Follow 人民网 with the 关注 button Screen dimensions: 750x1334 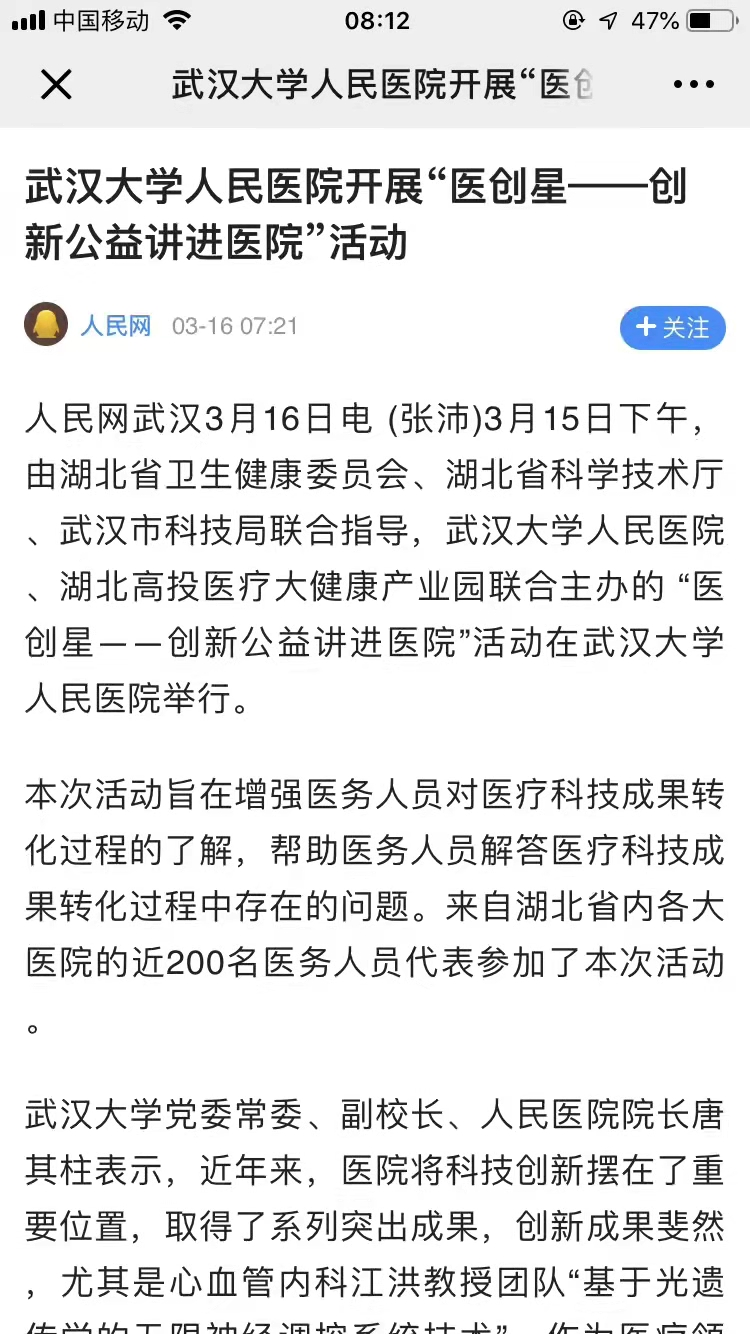pyautogui.click(x=672, y=327)
